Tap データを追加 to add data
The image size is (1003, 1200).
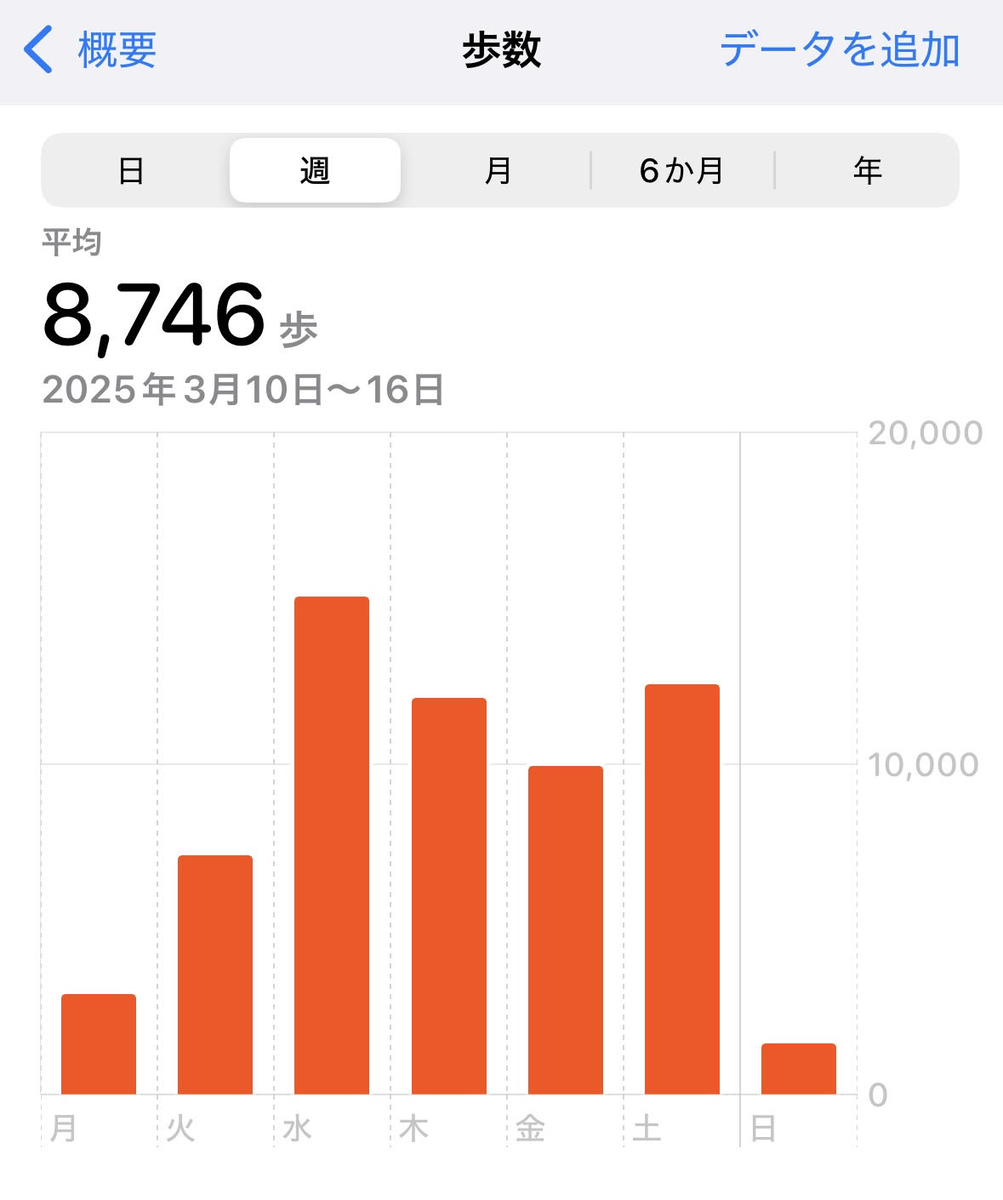840,50
